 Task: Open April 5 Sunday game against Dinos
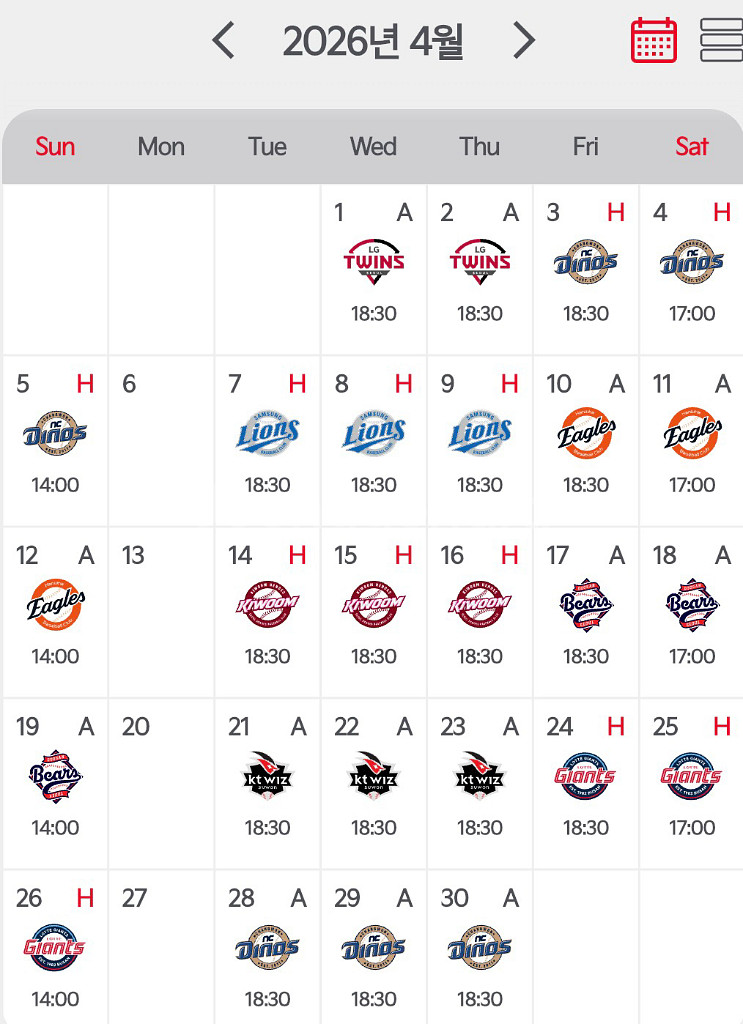(x=55, y=435)
